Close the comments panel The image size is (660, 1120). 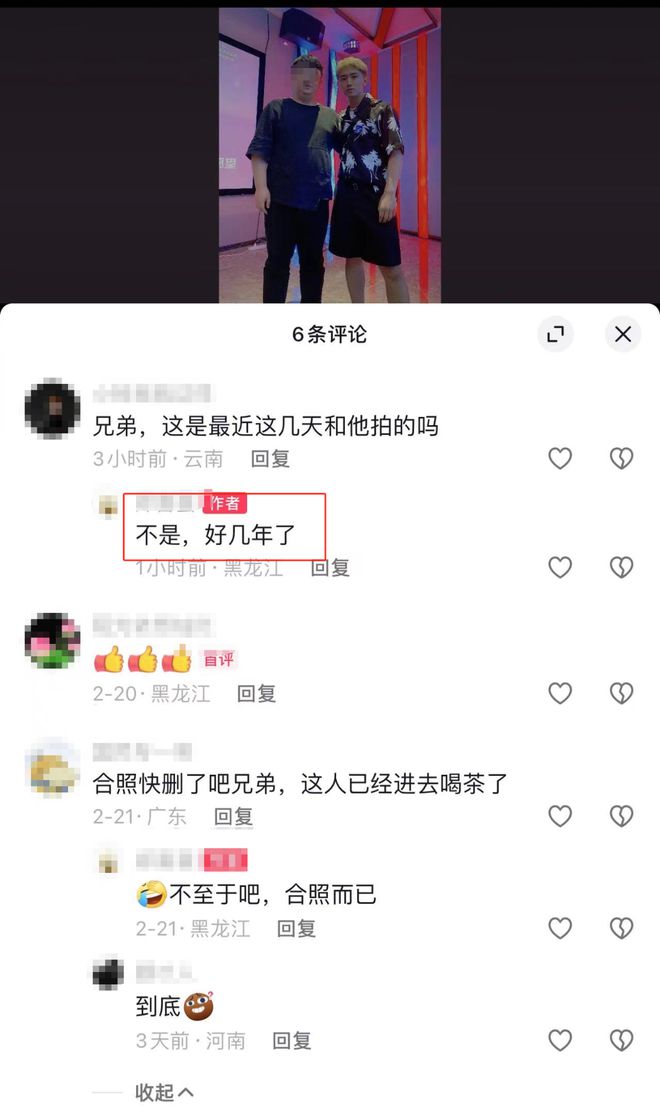pos(622,334)
